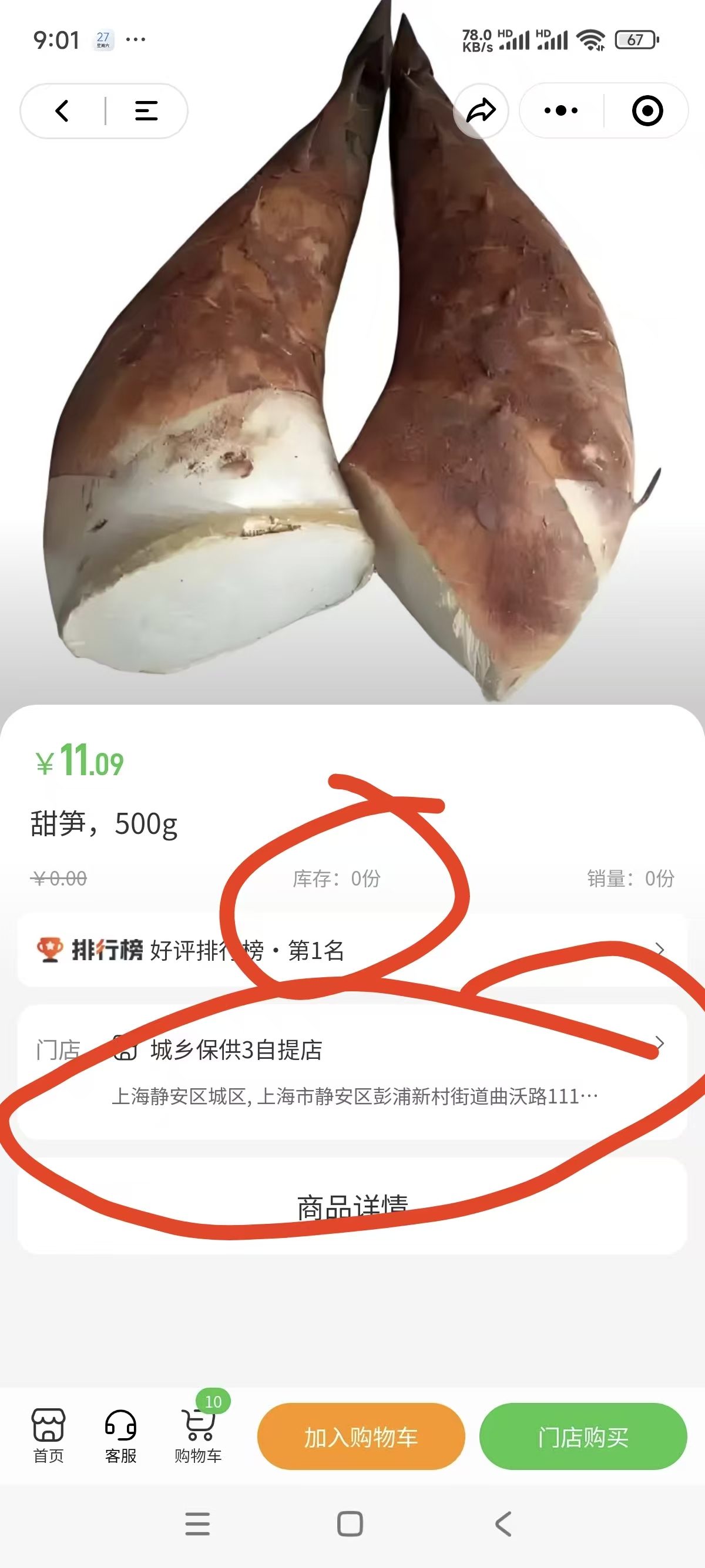The height and width of the screenshot is (1568, 705).
Task: Open the list menu beside back arrow
Action: 146,111
